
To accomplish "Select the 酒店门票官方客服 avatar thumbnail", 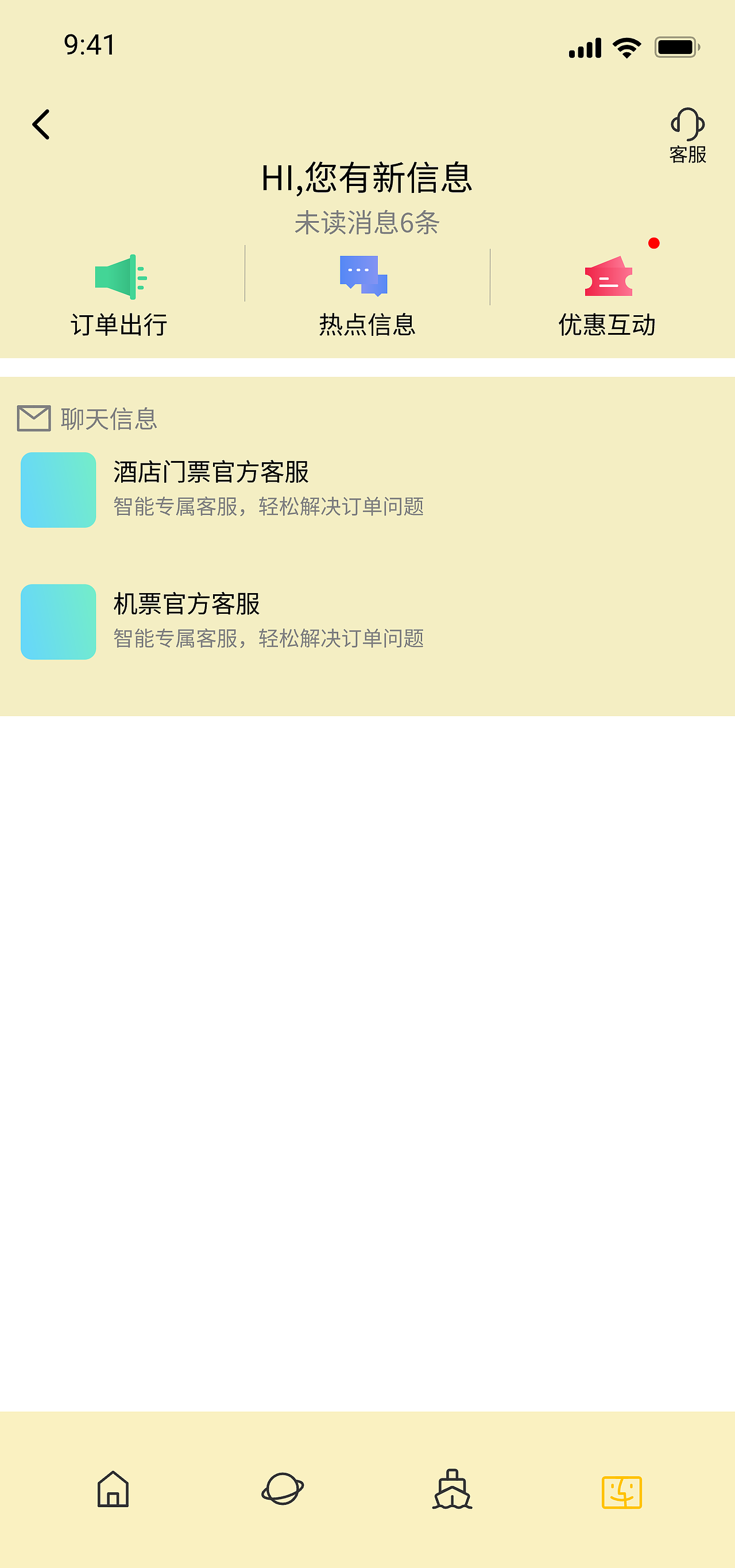I will pos(59,489).
